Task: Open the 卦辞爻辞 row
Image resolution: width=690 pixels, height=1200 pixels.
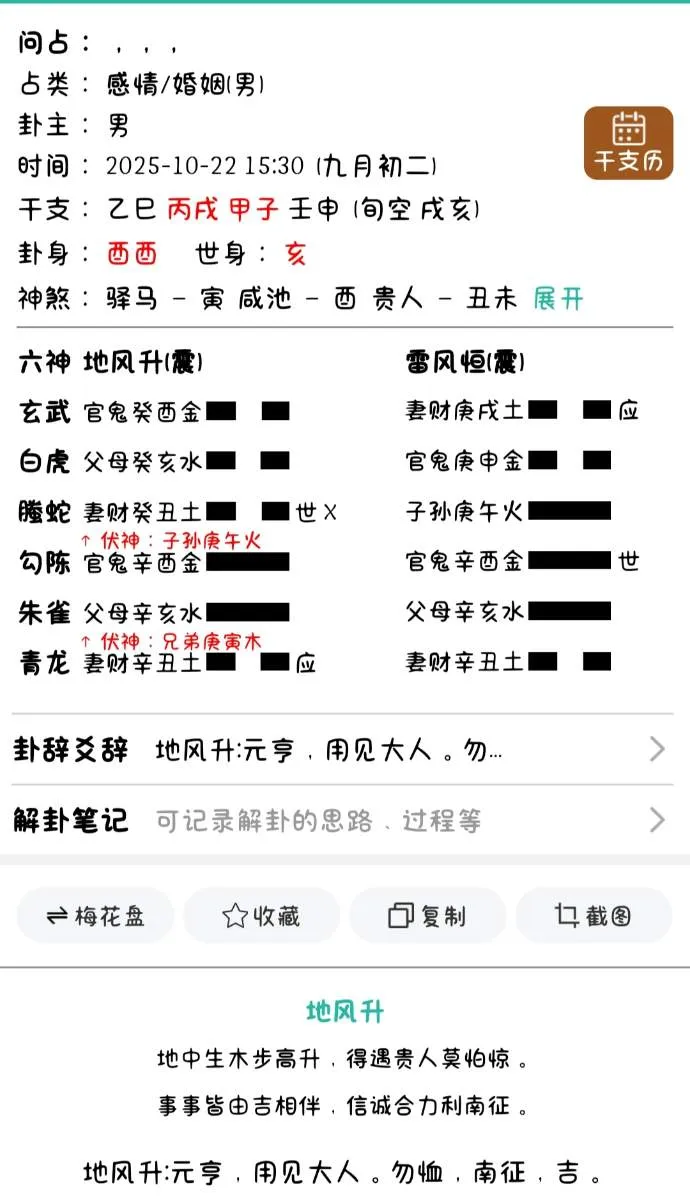Action: pyautogui.click(x=340, y=750)
